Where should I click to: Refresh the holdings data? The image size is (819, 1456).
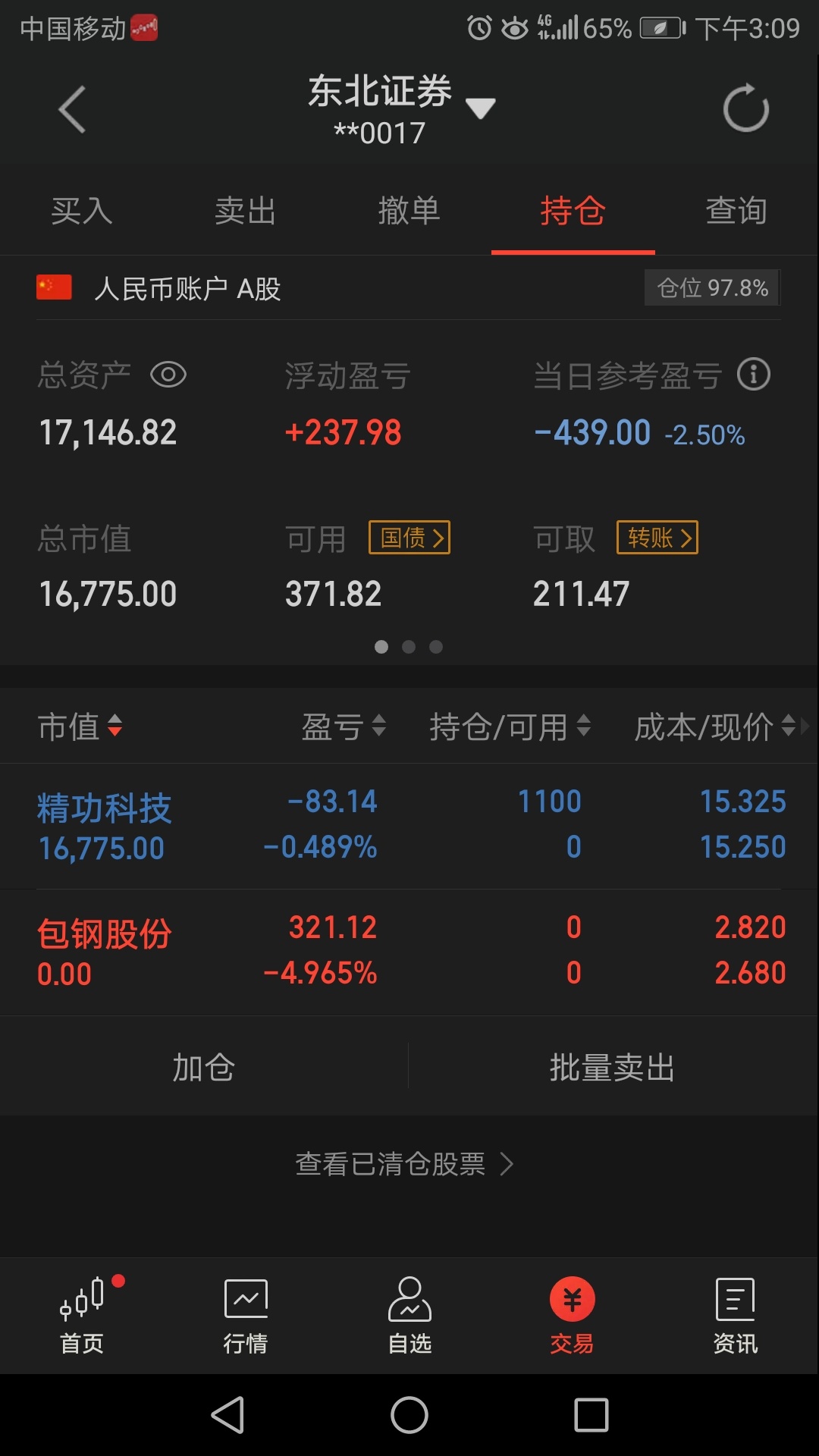(x=746, y=108)
